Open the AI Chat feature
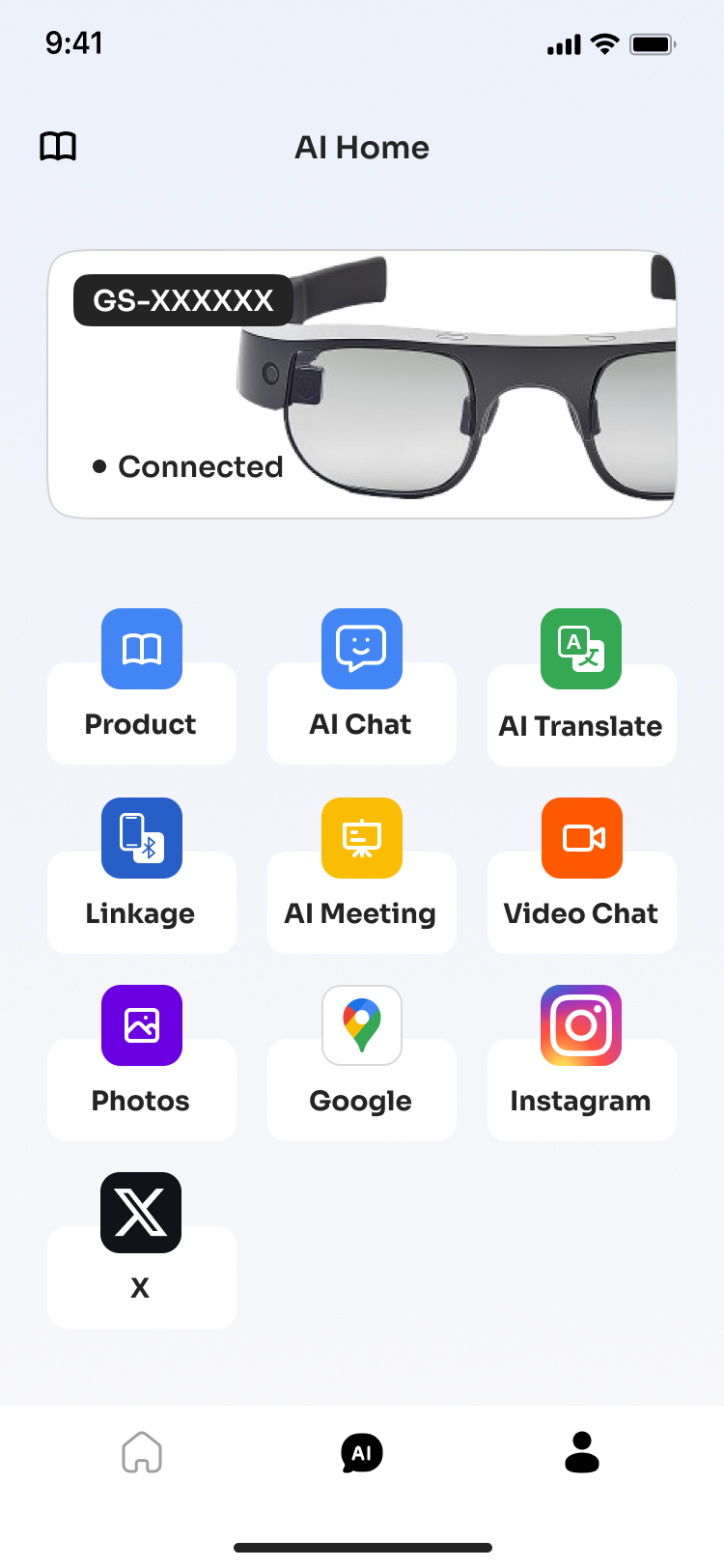 pos(362,681)
